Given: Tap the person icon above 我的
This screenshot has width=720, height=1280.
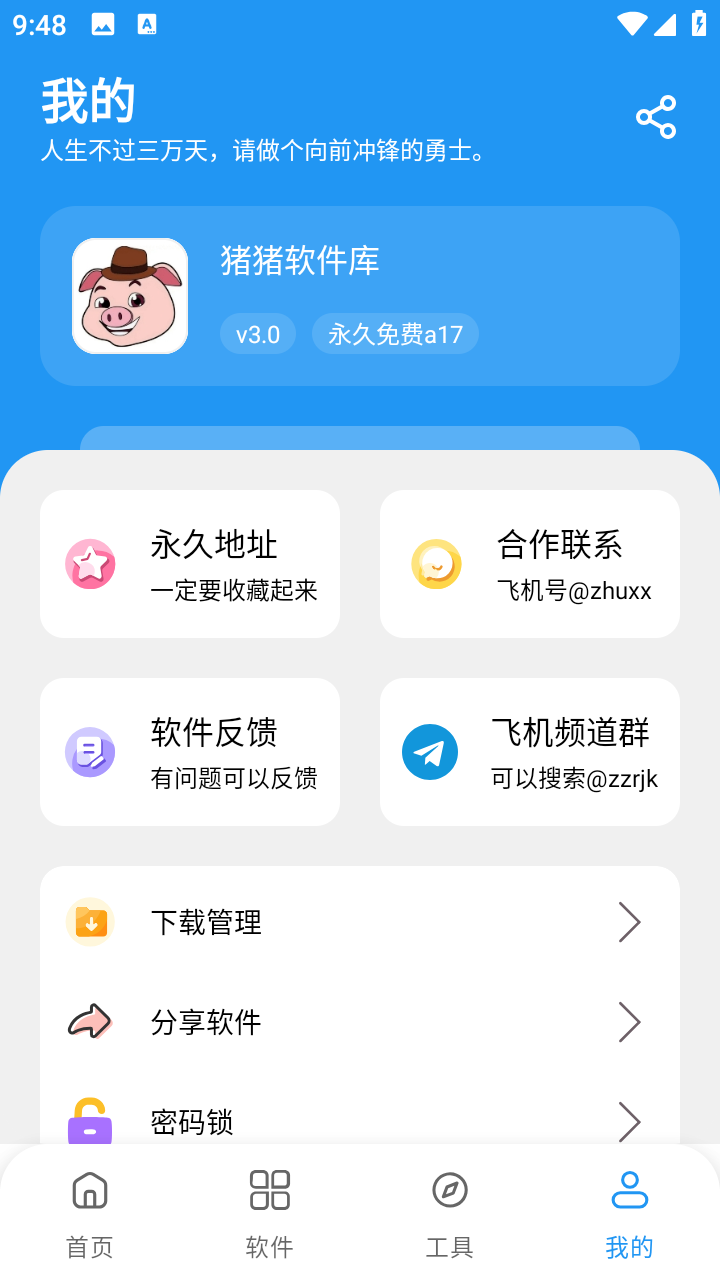Looking at the screenshot, I should [x=628, y=1188].
